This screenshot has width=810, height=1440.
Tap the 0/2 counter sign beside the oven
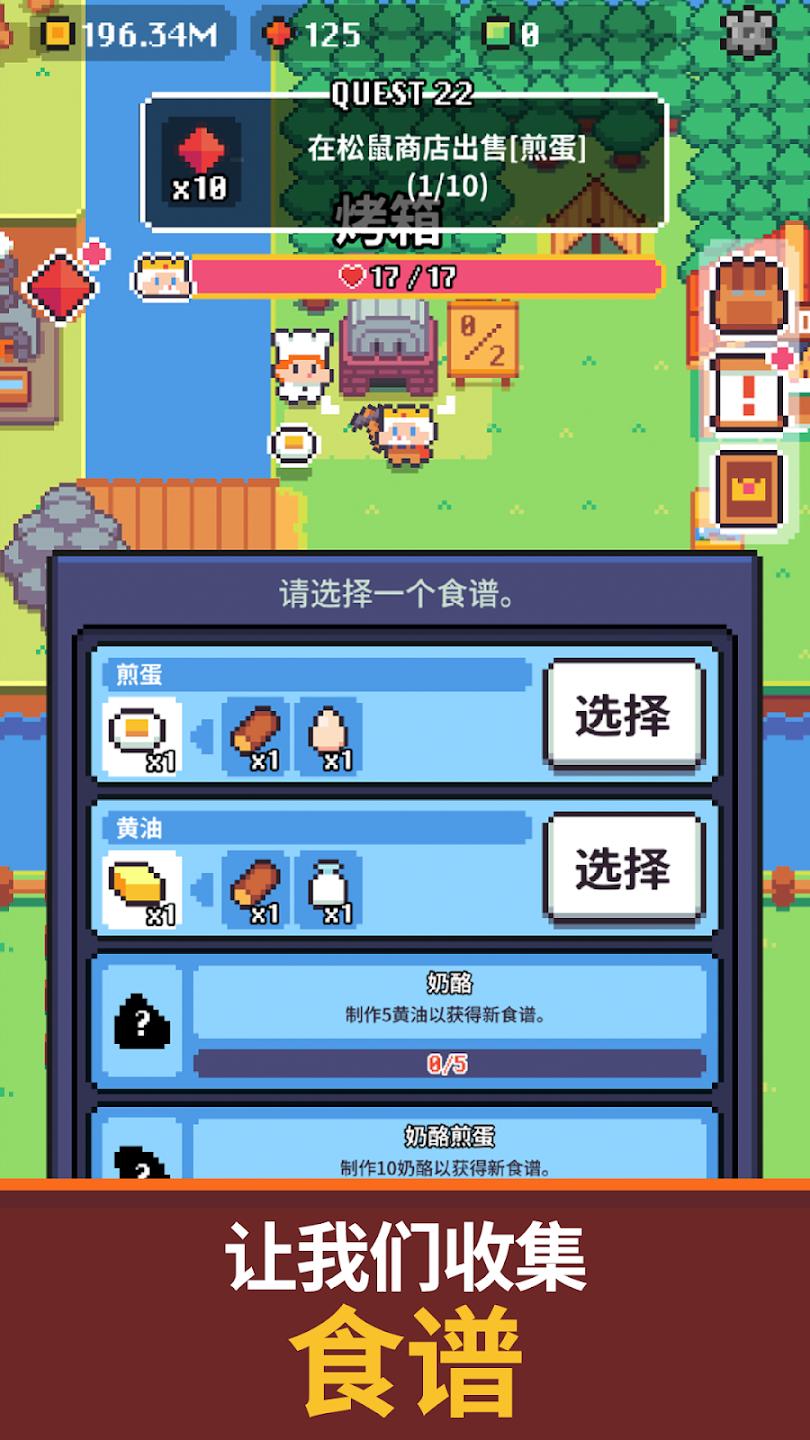point(482,340)
